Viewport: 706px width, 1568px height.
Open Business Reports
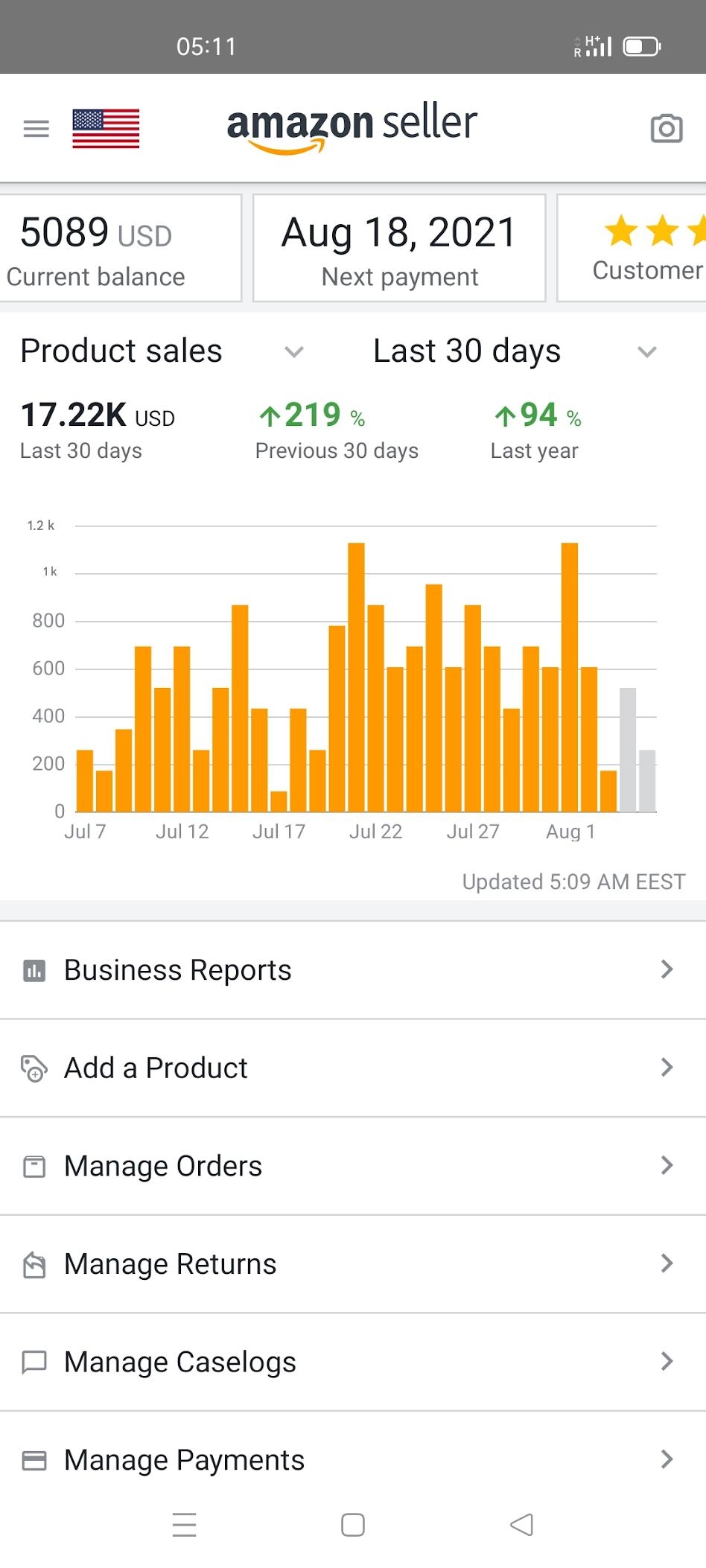click(x=353, y=970)
